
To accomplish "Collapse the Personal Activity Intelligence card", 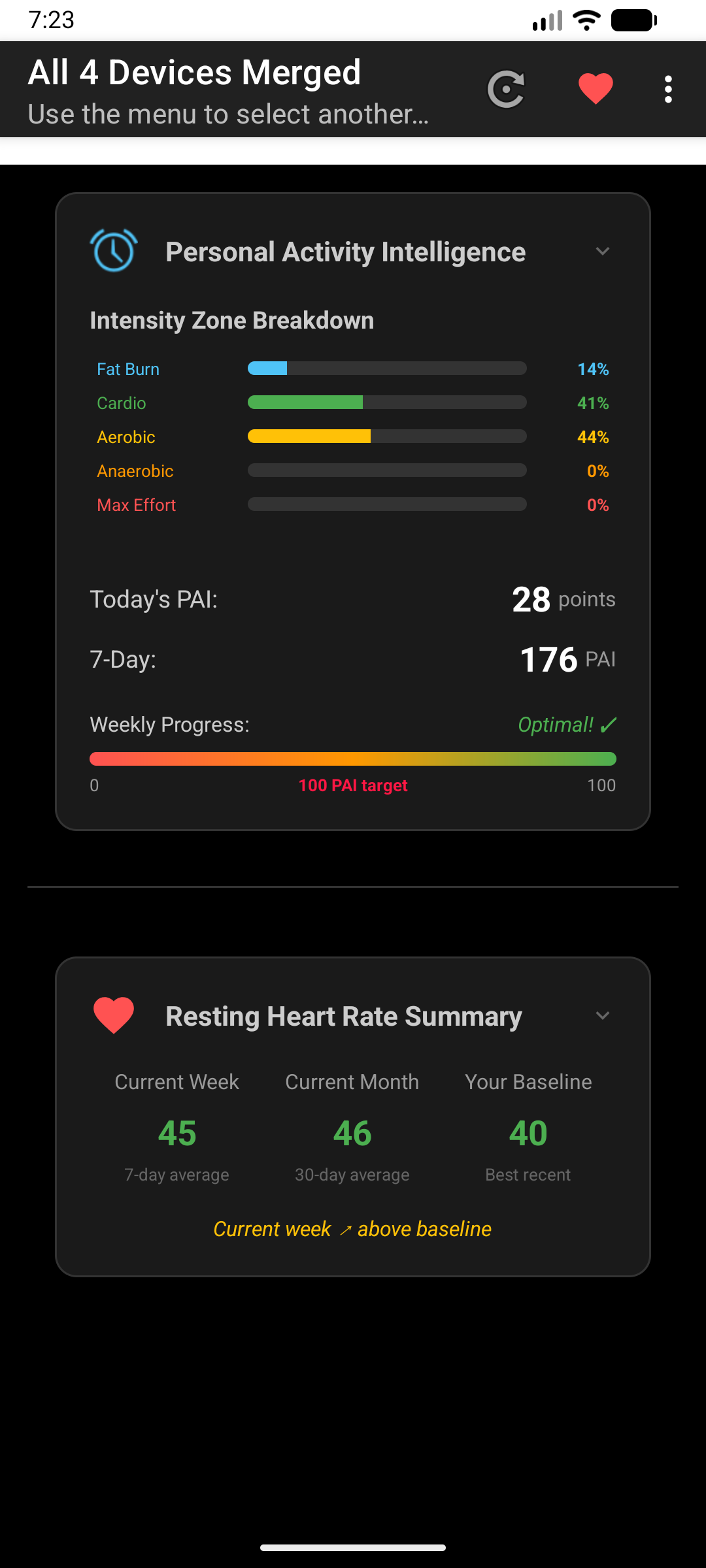I will (603, 252).
